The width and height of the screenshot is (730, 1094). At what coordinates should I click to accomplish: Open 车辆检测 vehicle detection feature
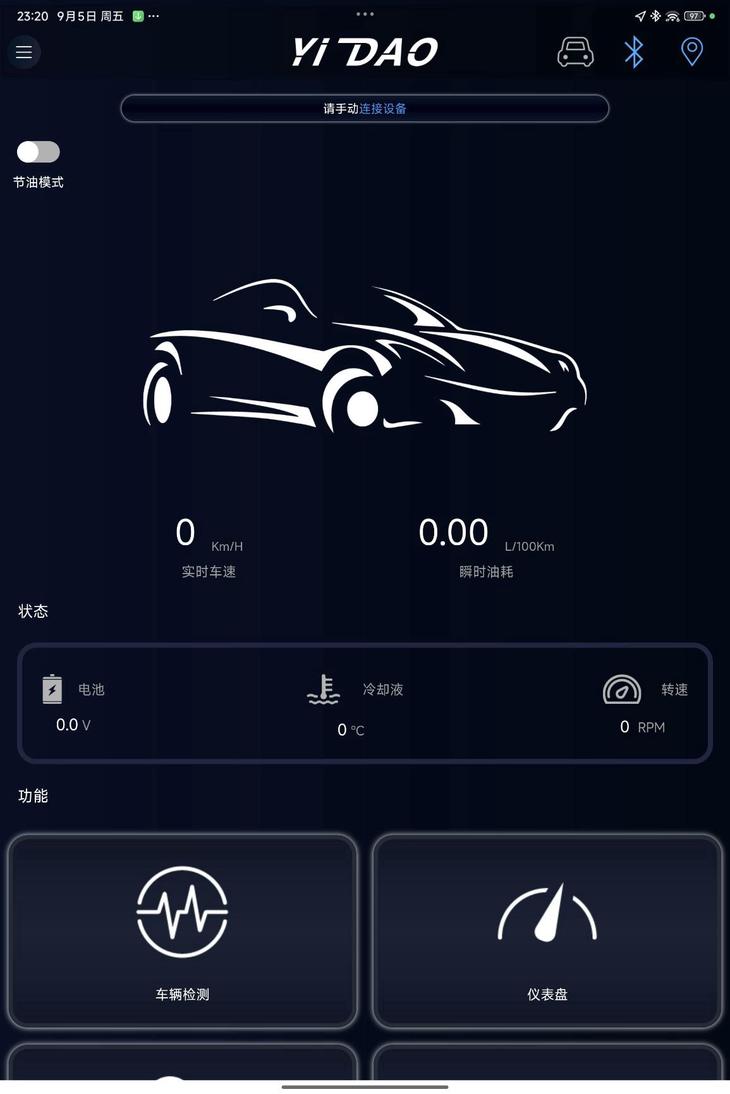tap(182, 930)
